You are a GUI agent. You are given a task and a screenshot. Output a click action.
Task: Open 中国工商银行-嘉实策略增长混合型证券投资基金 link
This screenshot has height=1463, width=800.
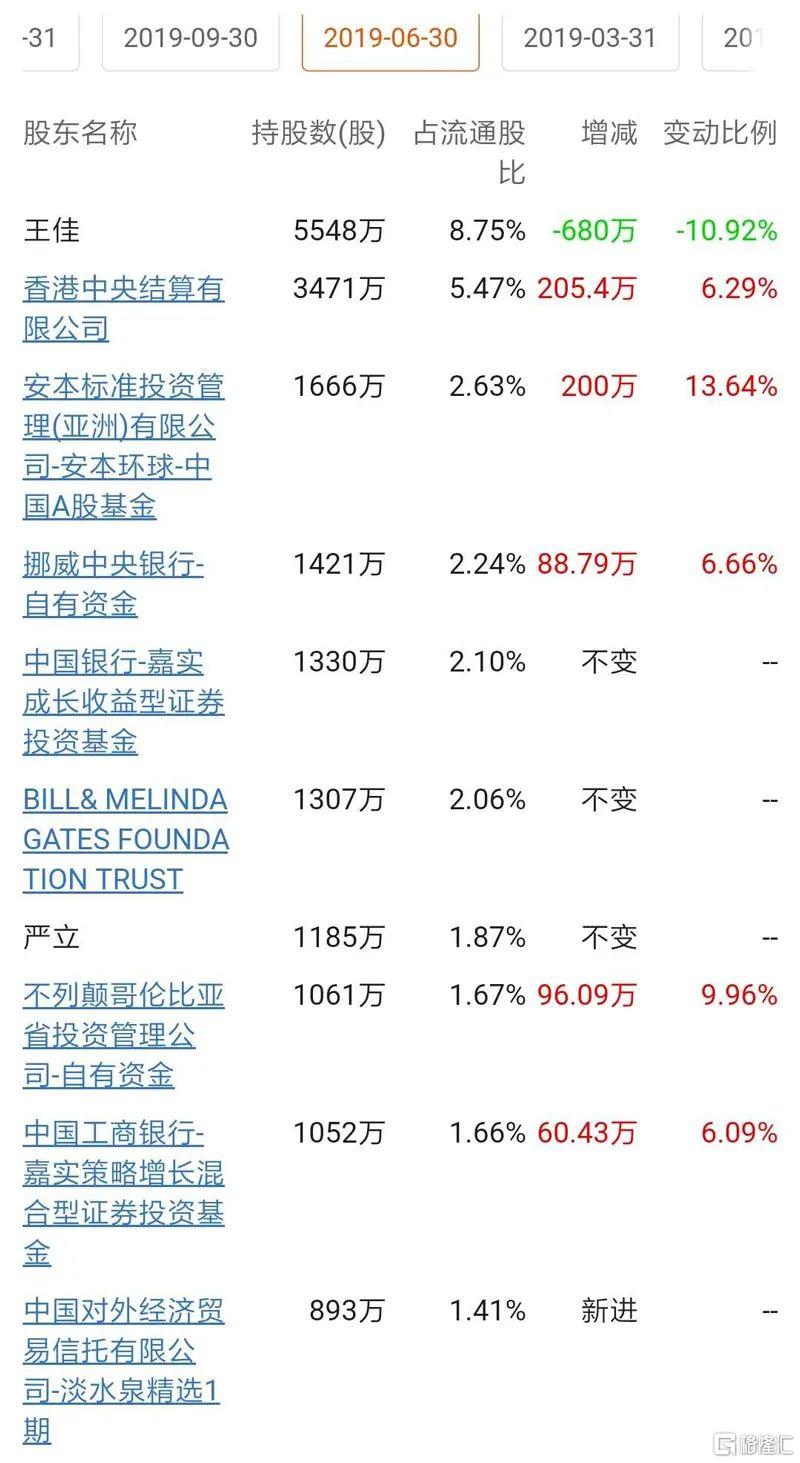click(x=124, y=1193)
